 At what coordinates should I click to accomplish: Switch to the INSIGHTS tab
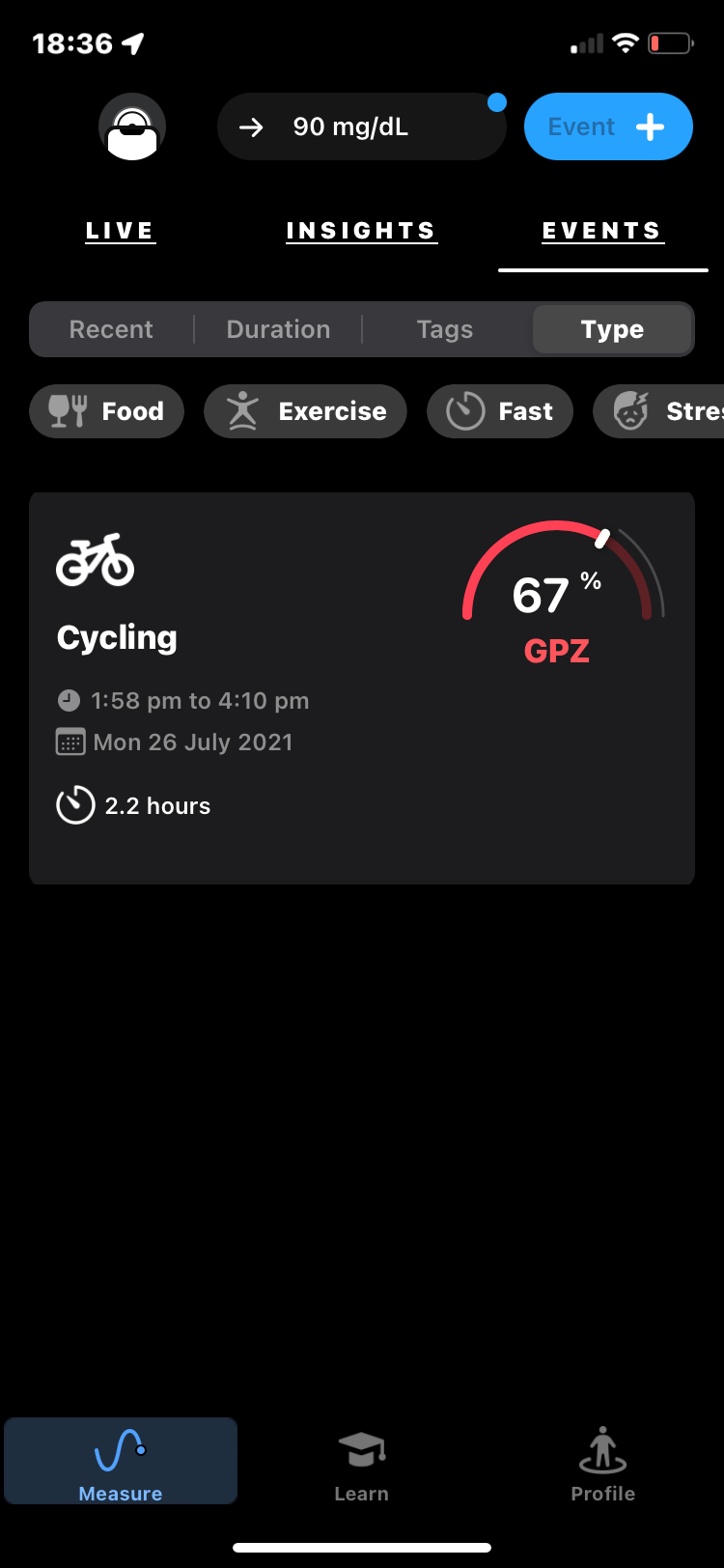click(361, 232)
